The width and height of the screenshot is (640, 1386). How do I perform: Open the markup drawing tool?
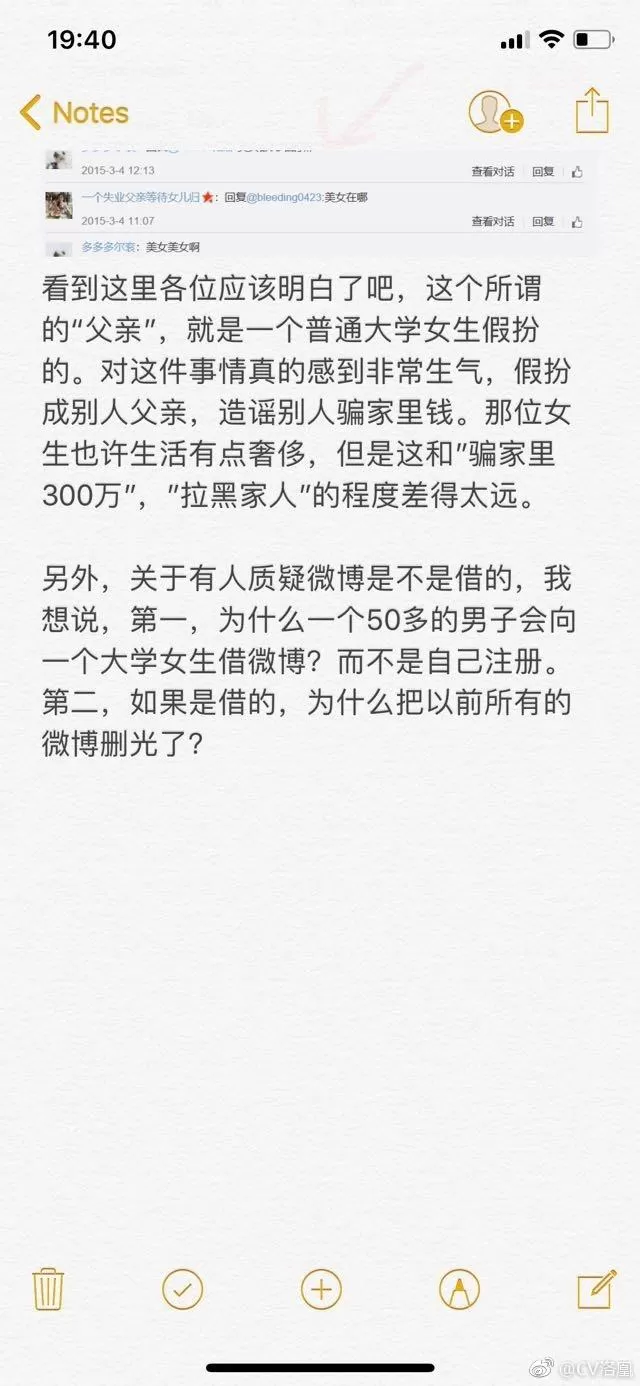tap(459, 1289)
